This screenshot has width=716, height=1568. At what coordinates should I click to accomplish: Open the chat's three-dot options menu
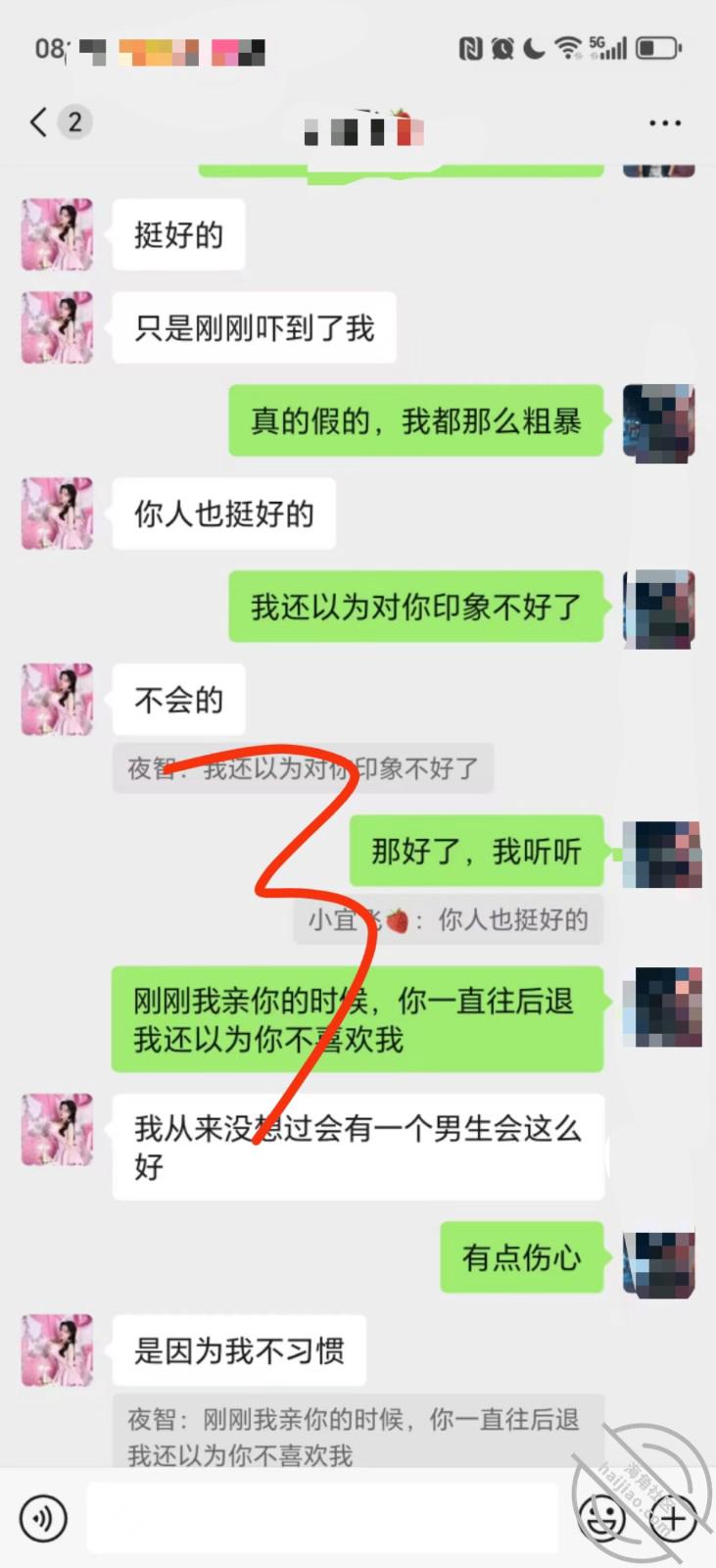pos(665,123)
